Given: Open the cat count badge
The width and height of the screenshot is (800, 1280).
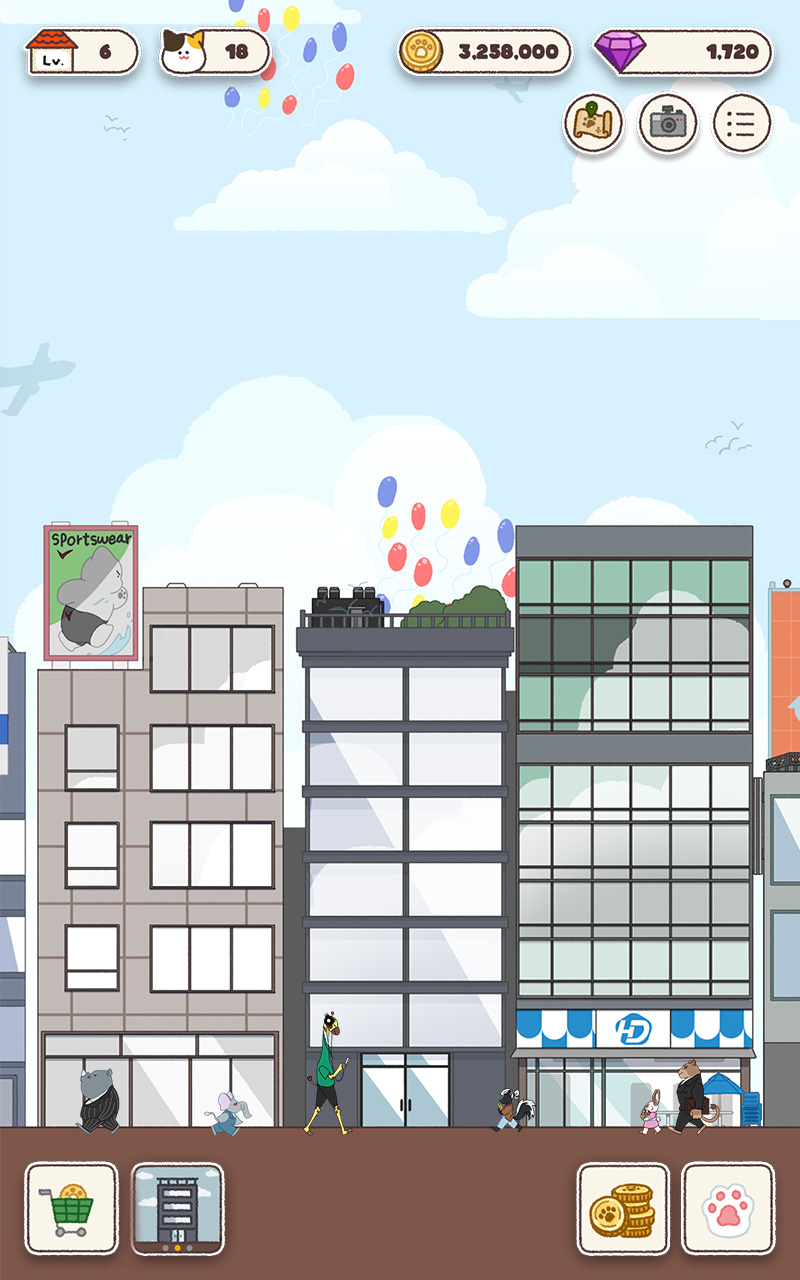Looking at the screenshot, I should pyautogui.click(x=215, y=51).
